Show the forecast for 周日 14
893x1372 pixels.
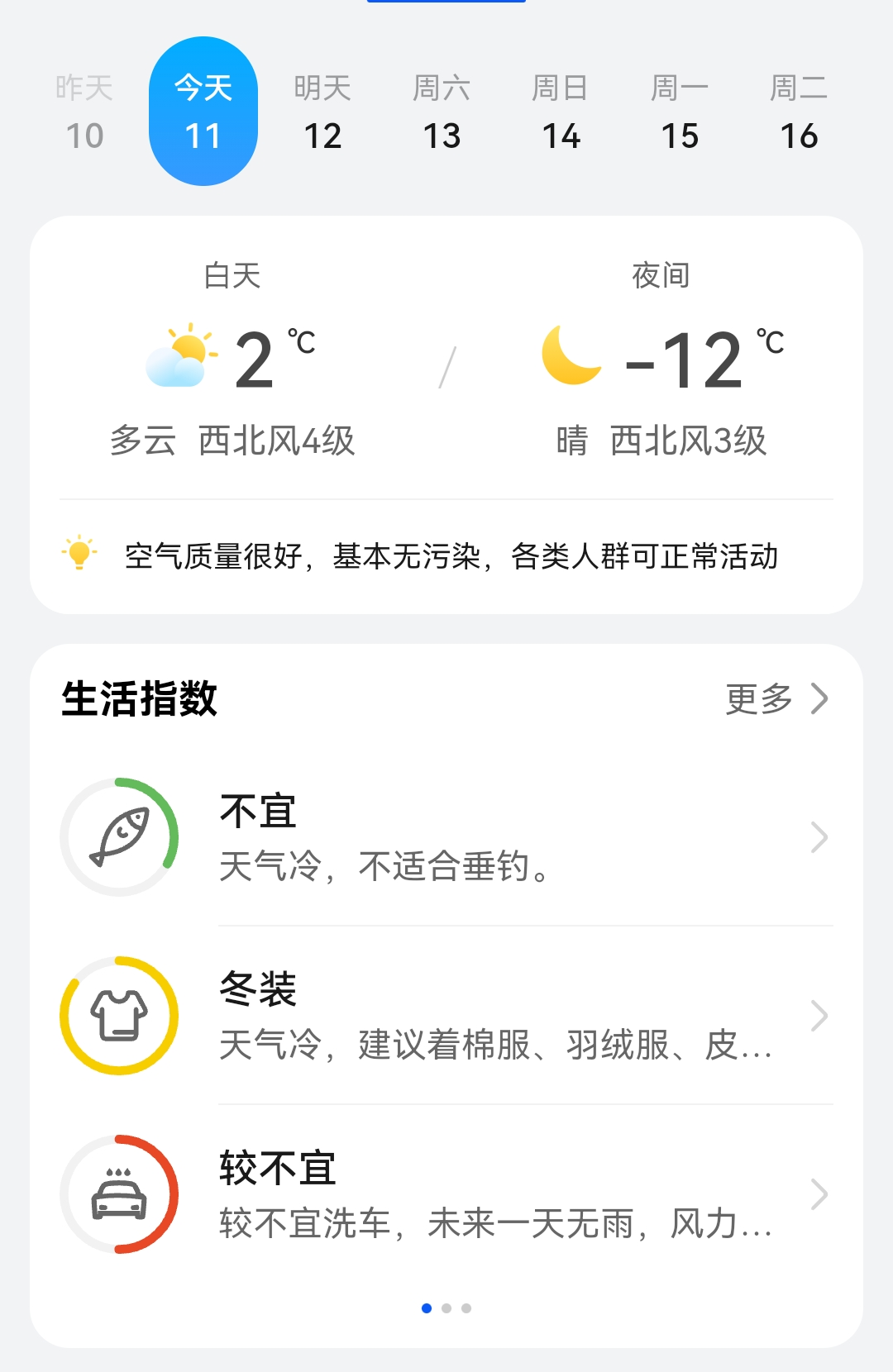pos(561,112)
